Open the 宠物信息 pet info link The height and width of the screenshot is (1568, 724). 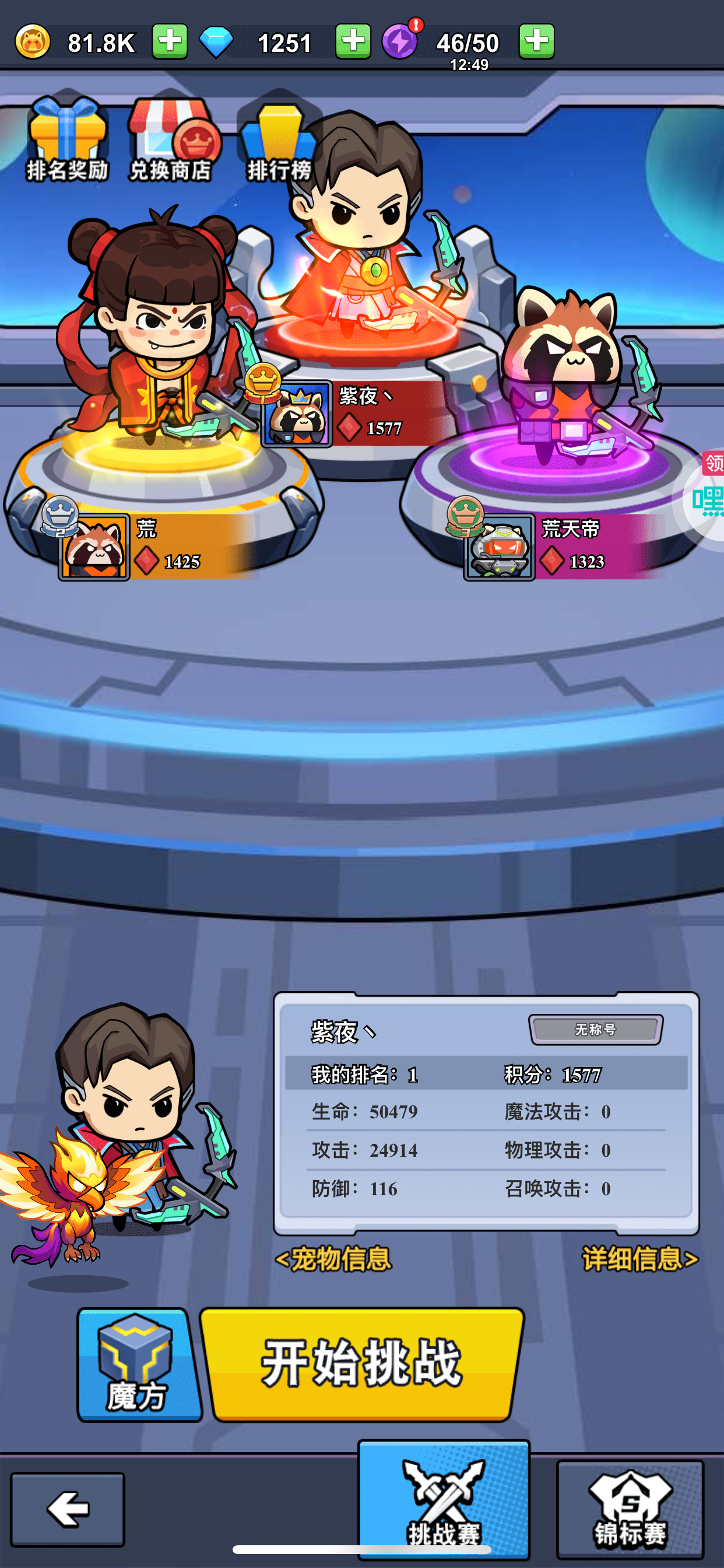(x=333, y=1258)
